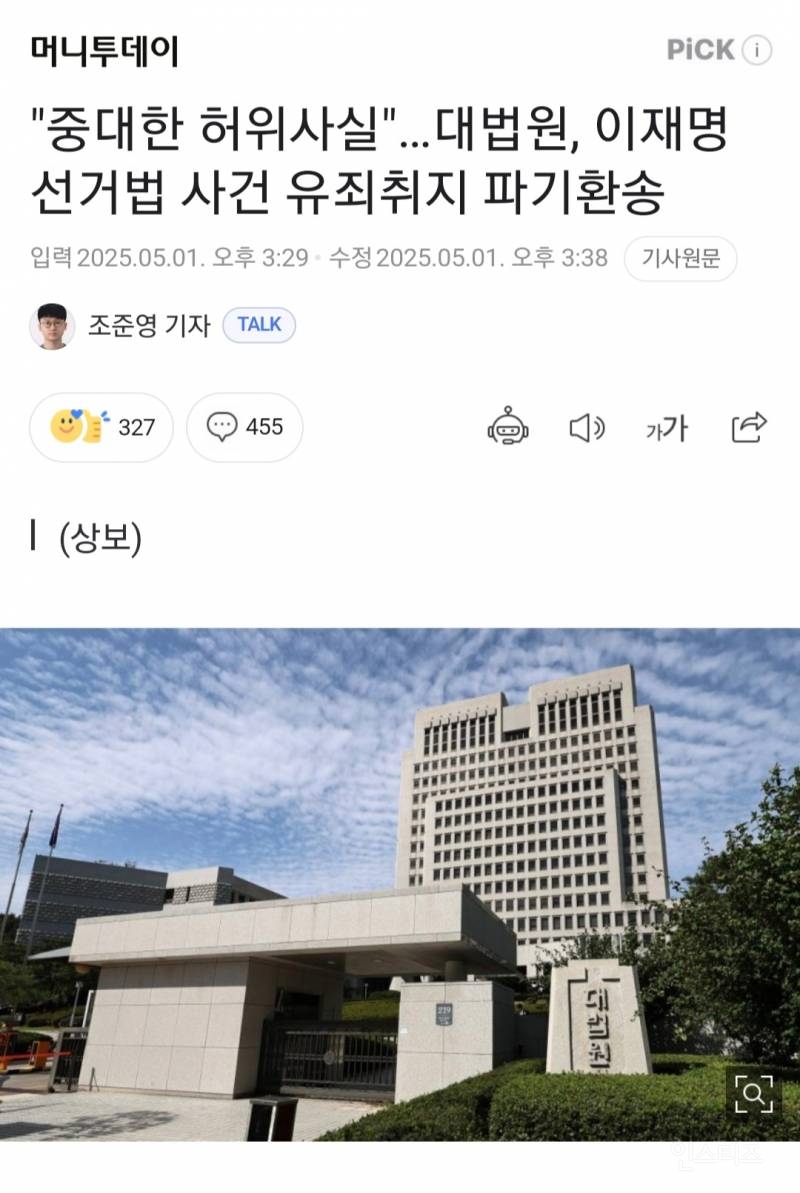Go to 머니투데이 publisher page
The width and height of the screenshot is (800, 1193).
104,50
